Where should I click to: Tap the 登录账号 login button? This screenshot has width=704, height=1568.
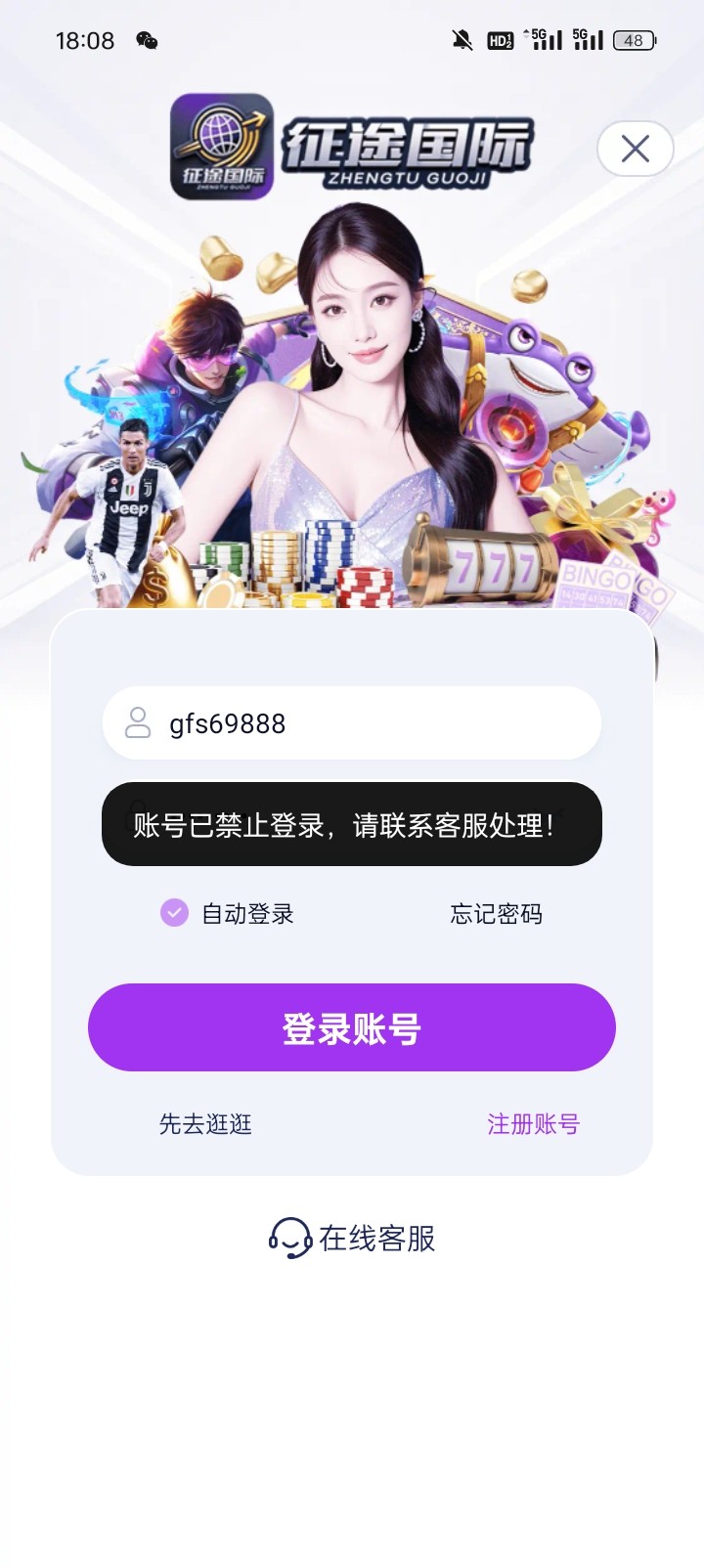pos(352,1028)
